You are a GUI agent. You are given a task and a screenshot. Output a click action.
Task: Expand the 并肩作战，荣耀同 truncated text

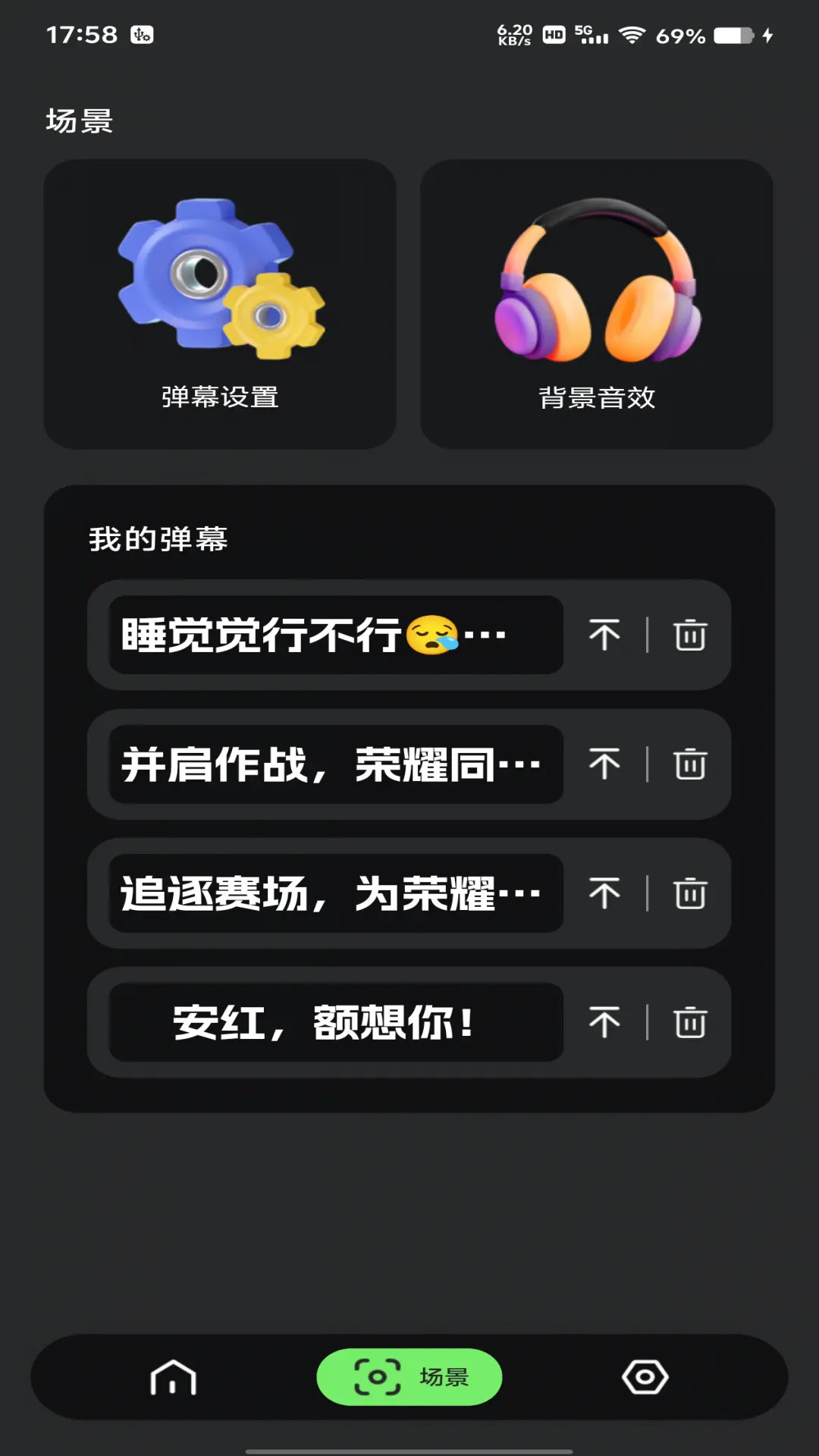[x=334, y=765]
